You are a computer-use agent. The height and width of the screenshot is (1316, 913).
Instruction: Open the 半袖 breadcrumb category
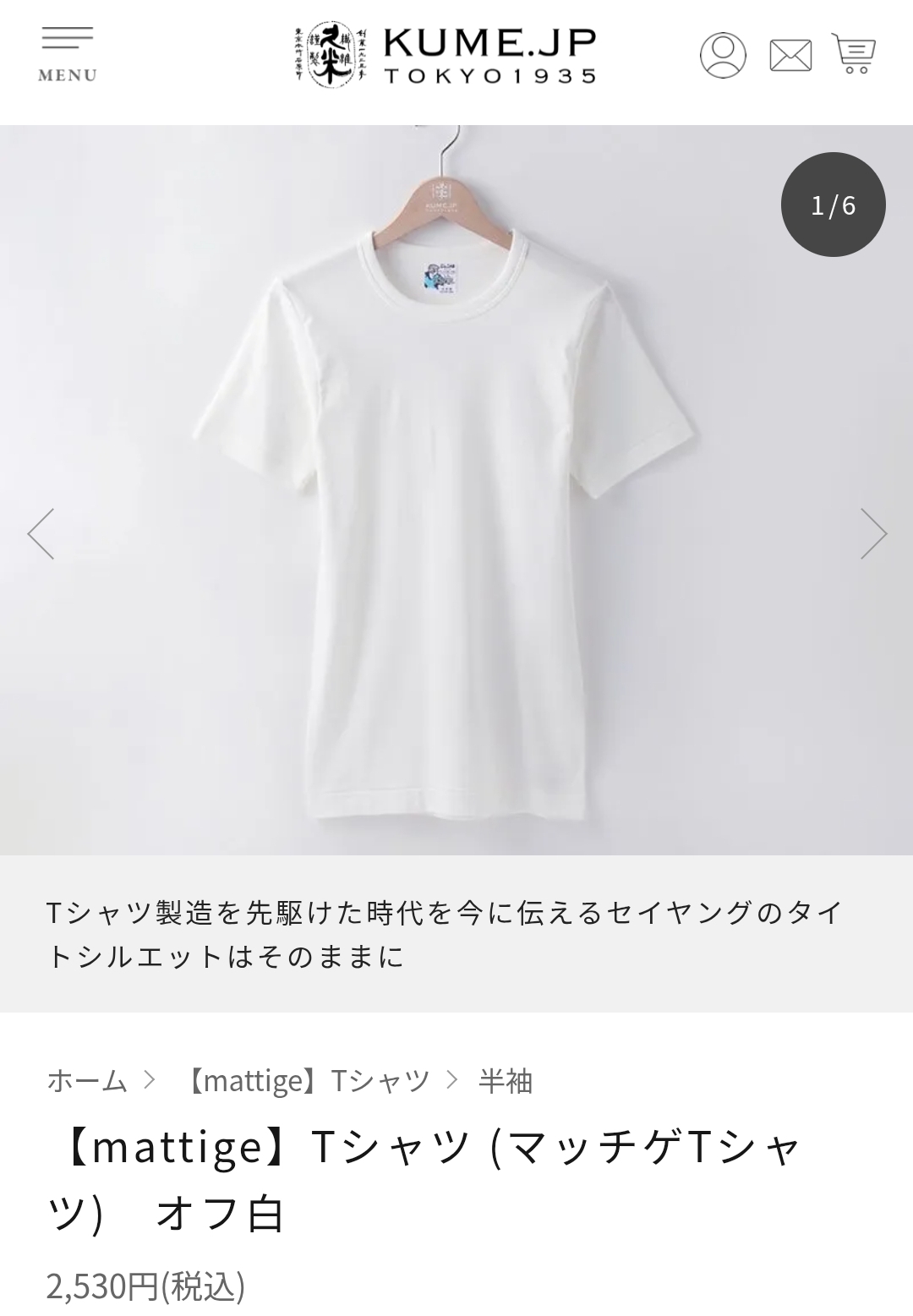click(x=506, y=1080)
